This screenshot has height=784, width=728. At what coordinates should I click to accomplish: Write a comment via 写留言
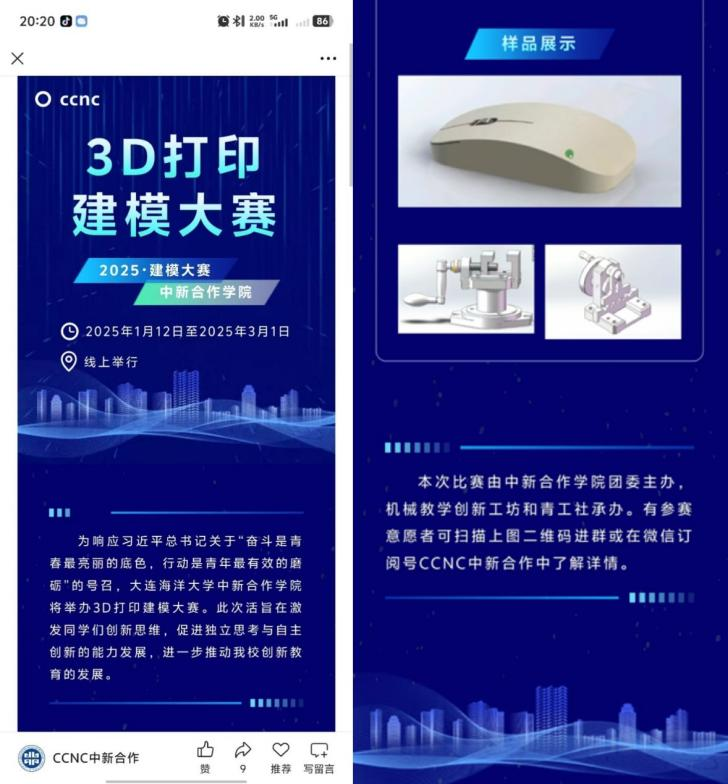tap(319, 756)
